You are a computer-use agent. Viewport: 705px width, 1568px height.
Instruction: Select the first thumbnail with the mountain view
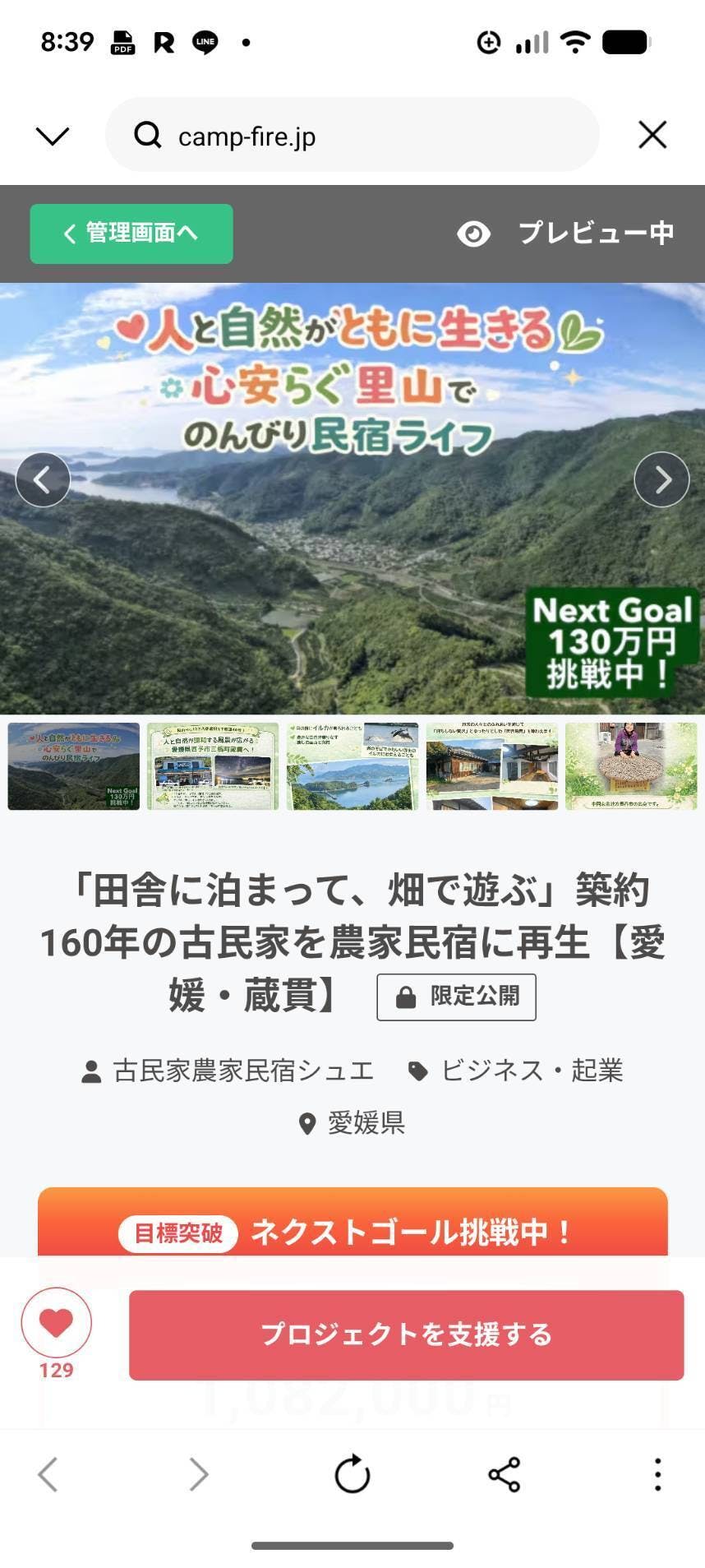(x=74, y=766)
